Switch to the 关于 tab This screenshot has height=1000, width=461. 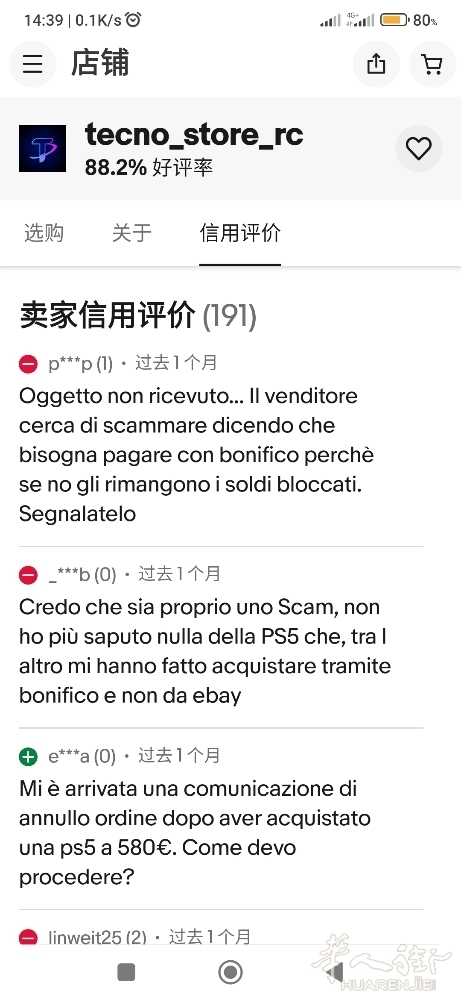(x=132, y=233)
